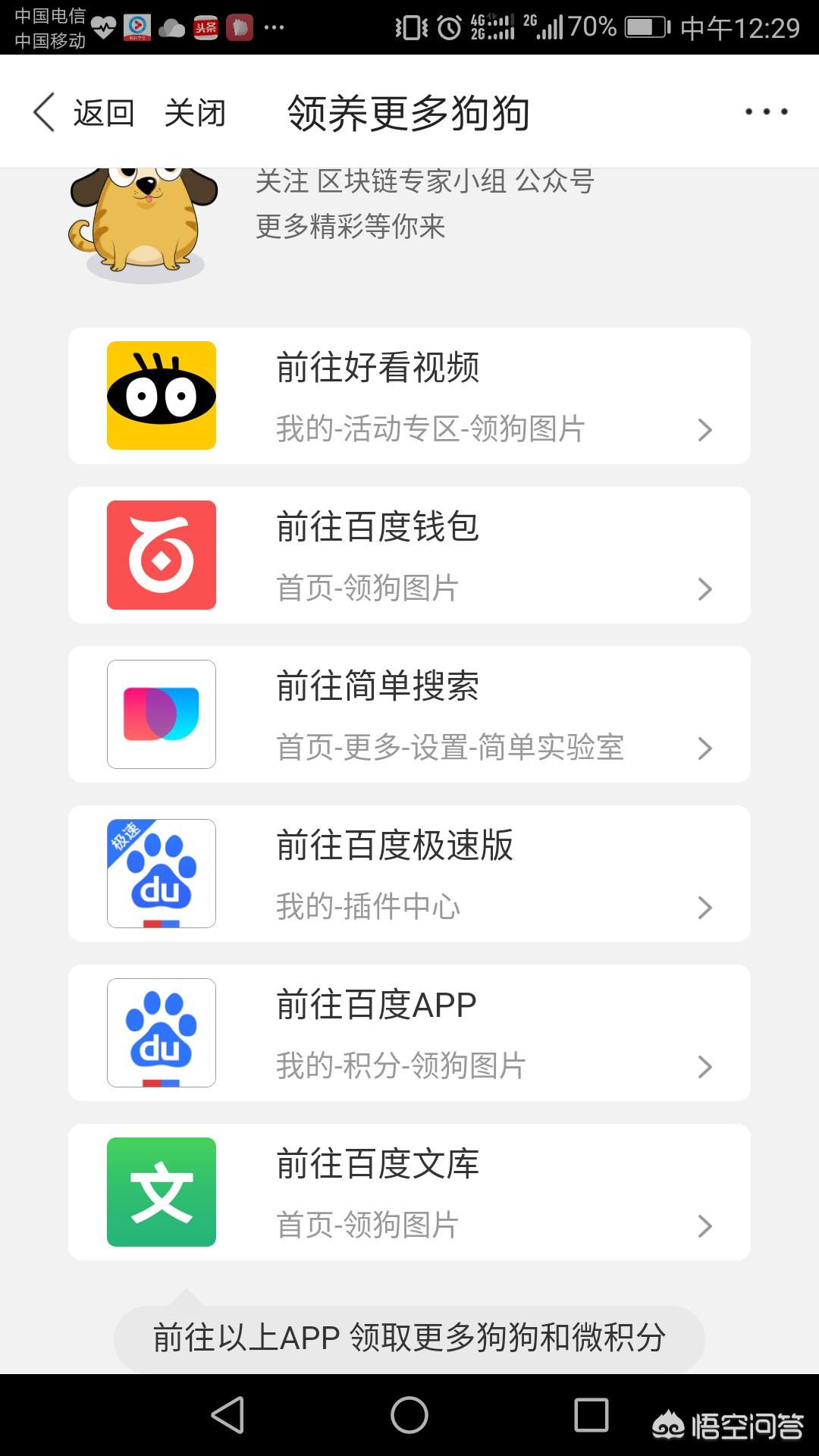Choose the 前往百度极速版 row
This screenshot has width=819, height=1456.
(409, 874)
